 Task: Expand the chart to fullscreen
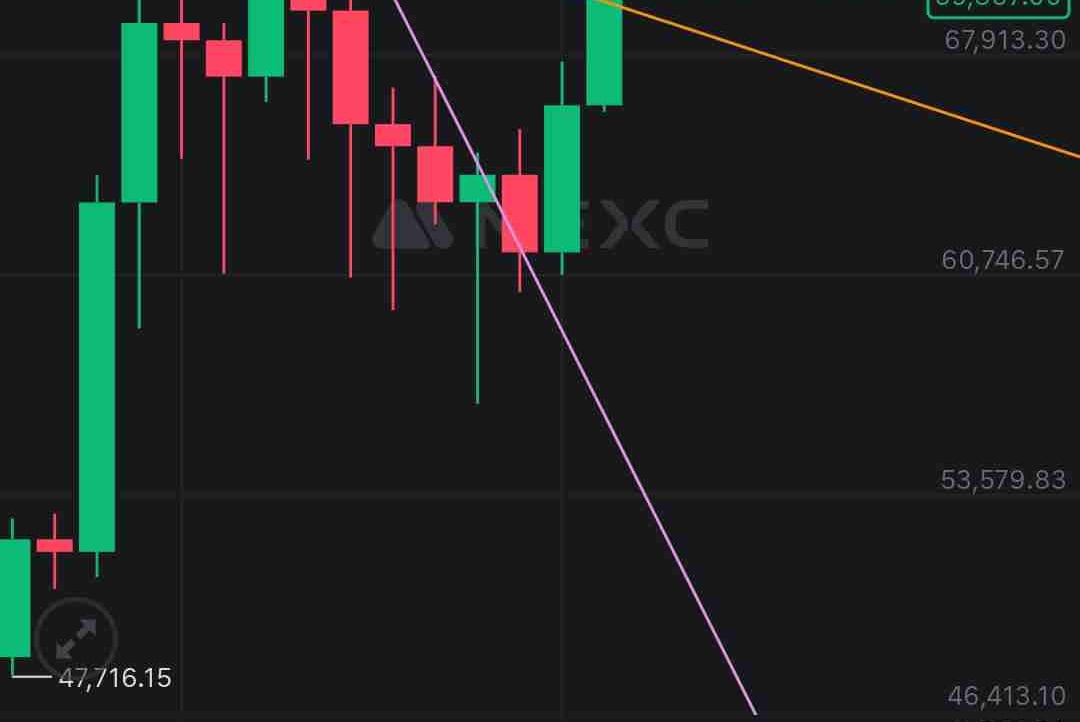pos(76,637)
